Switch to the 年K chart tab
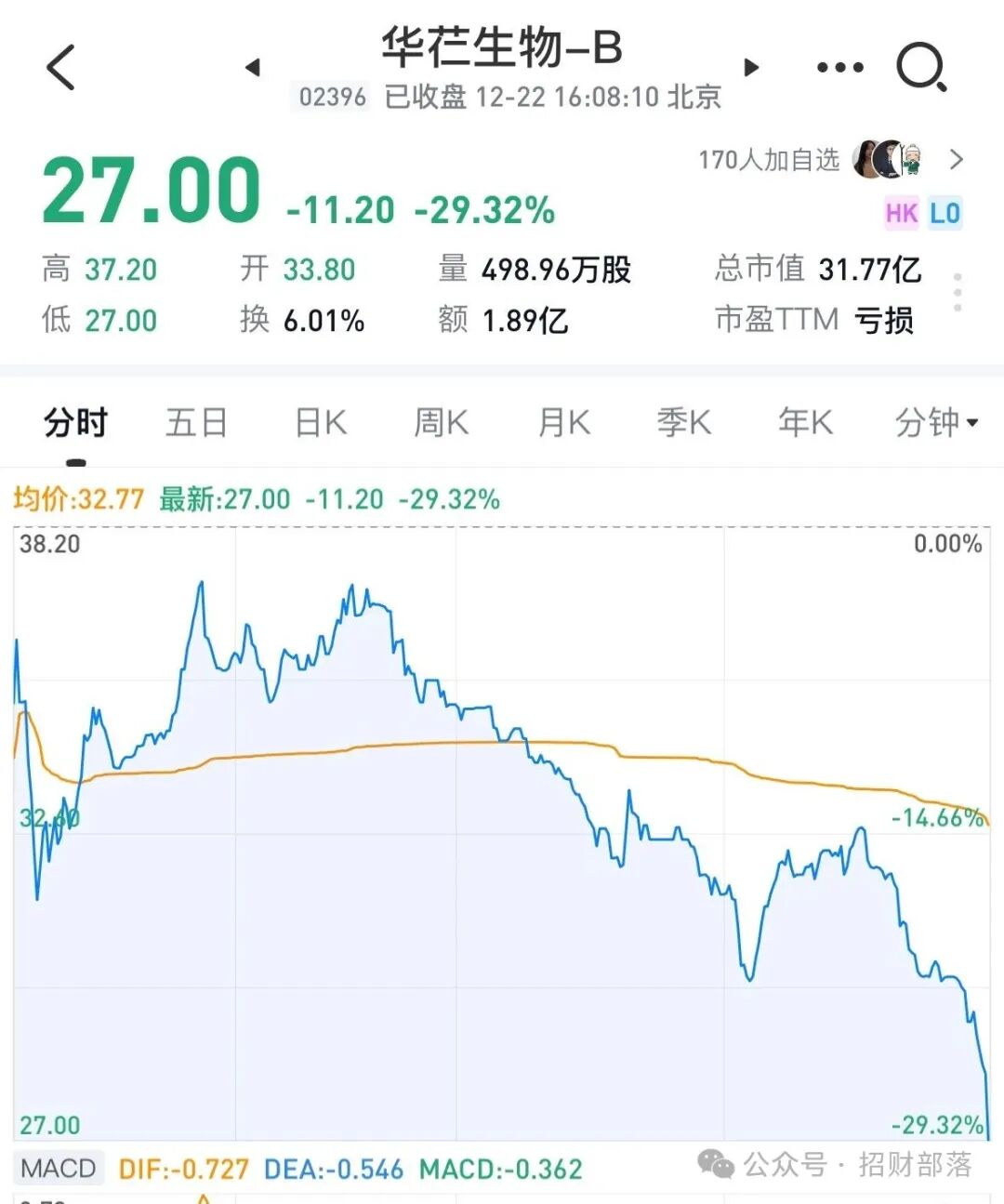 [x=805, y=423]
